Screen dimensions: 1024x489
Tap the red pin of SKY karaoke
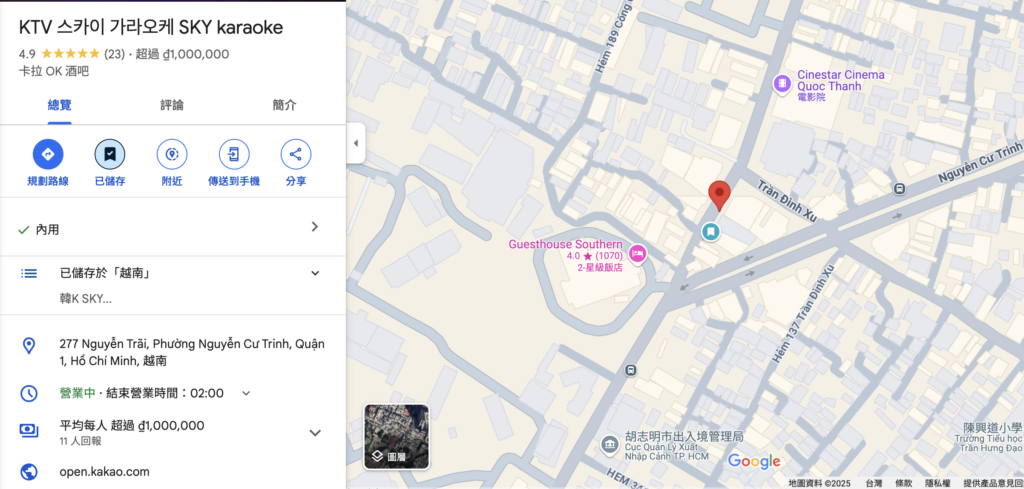click(x=719, y=194)
